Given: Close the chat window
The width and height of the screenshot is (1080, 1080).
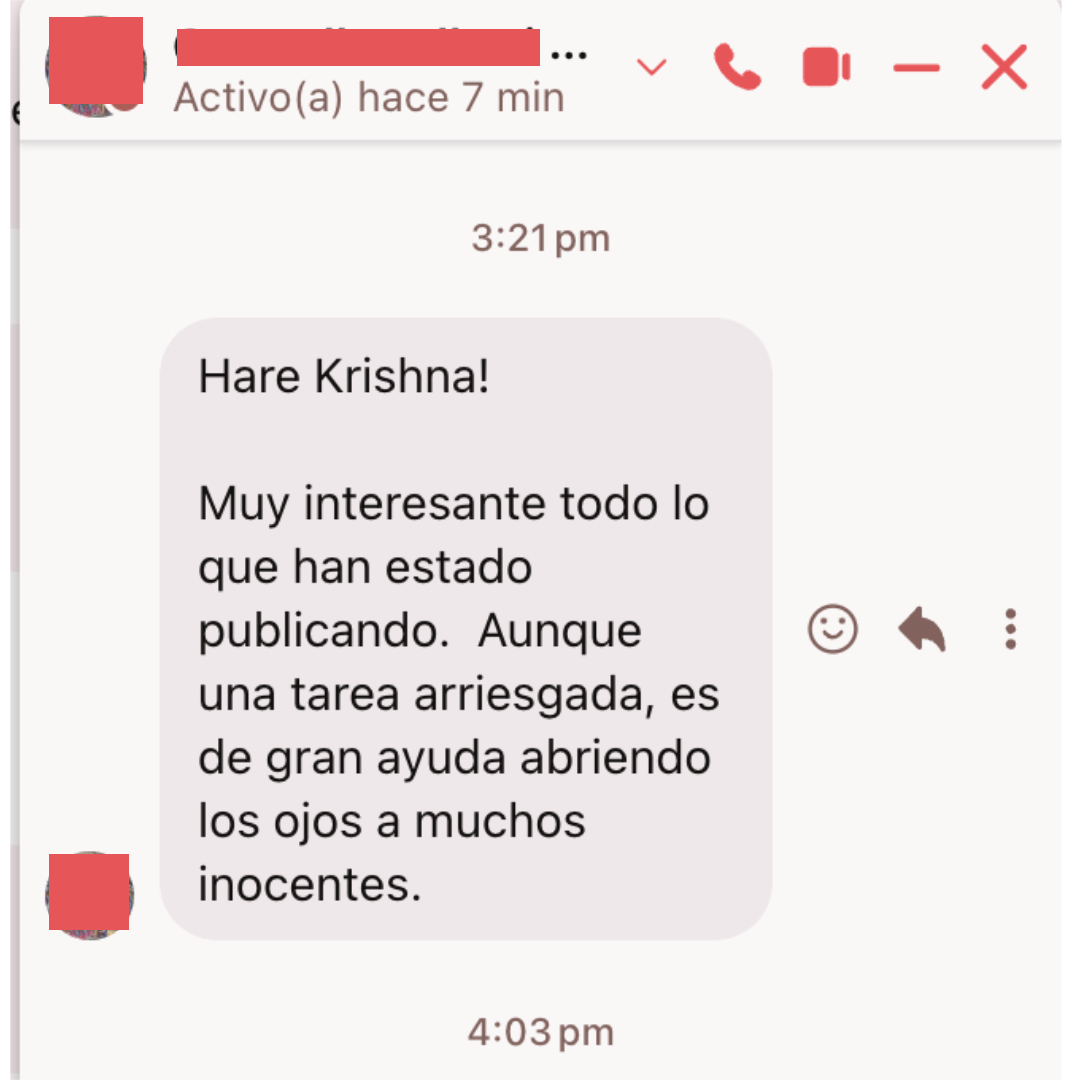Looking at the screenshot, I should point(1004,68).
